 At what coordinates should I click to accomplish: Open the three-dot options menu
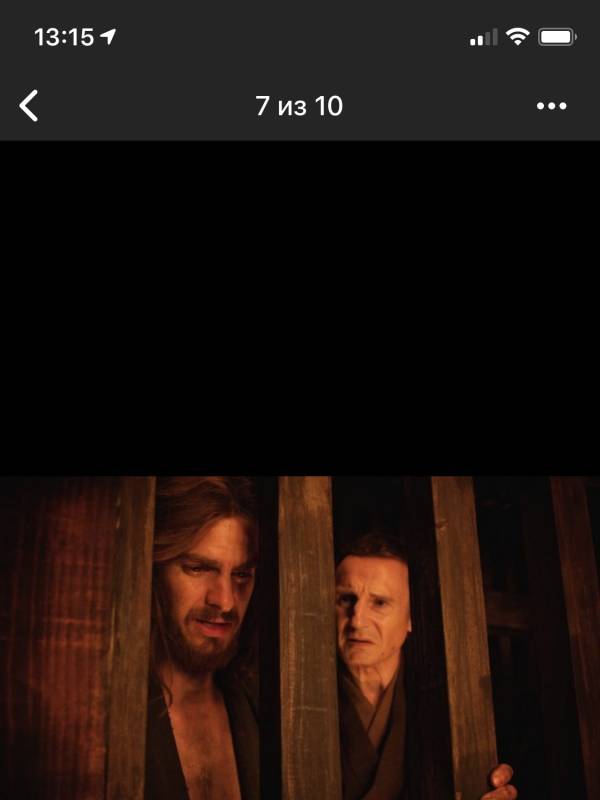coord(551,106)
